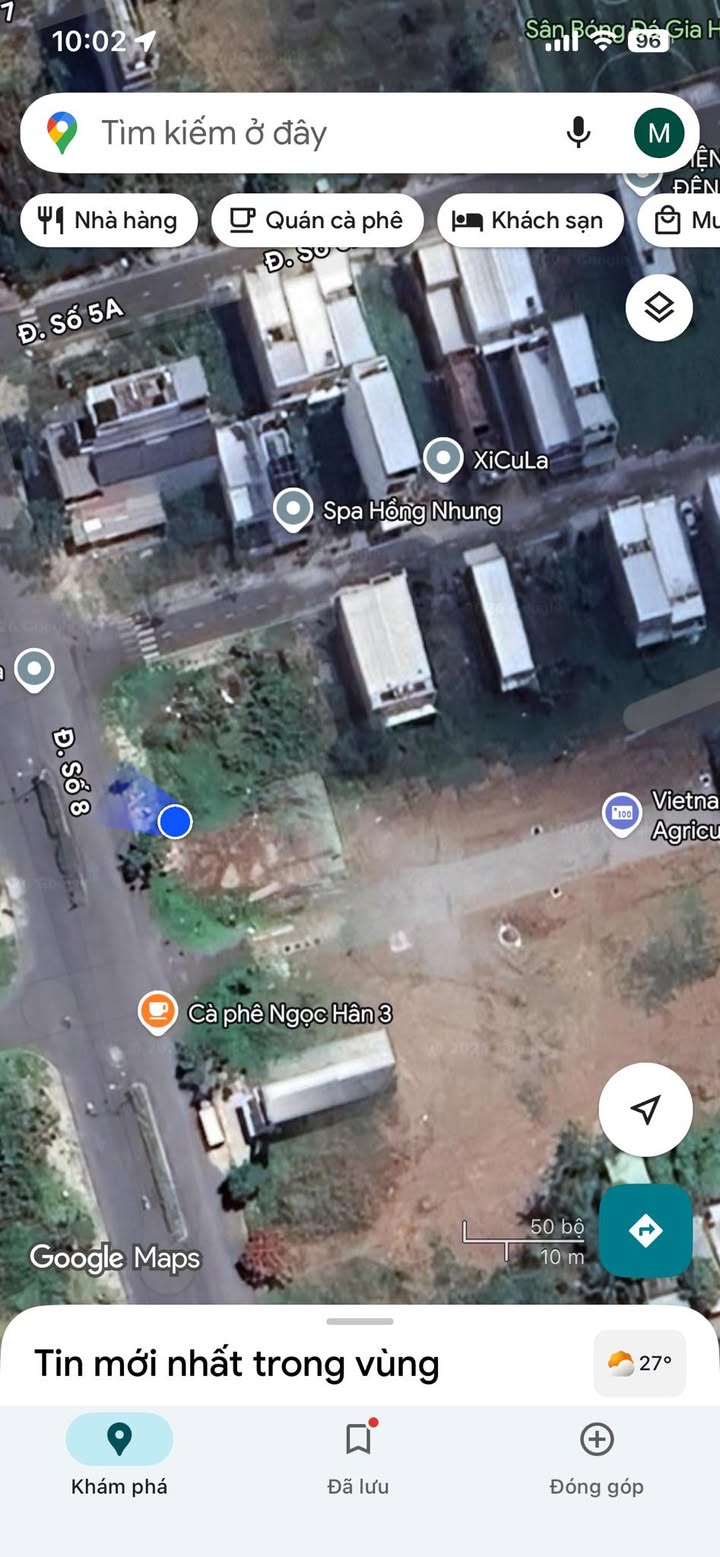Viewport: 720px width, 1557px height.
Task: Select the 'Quán cà phê' chip
Action: (317, 220)
